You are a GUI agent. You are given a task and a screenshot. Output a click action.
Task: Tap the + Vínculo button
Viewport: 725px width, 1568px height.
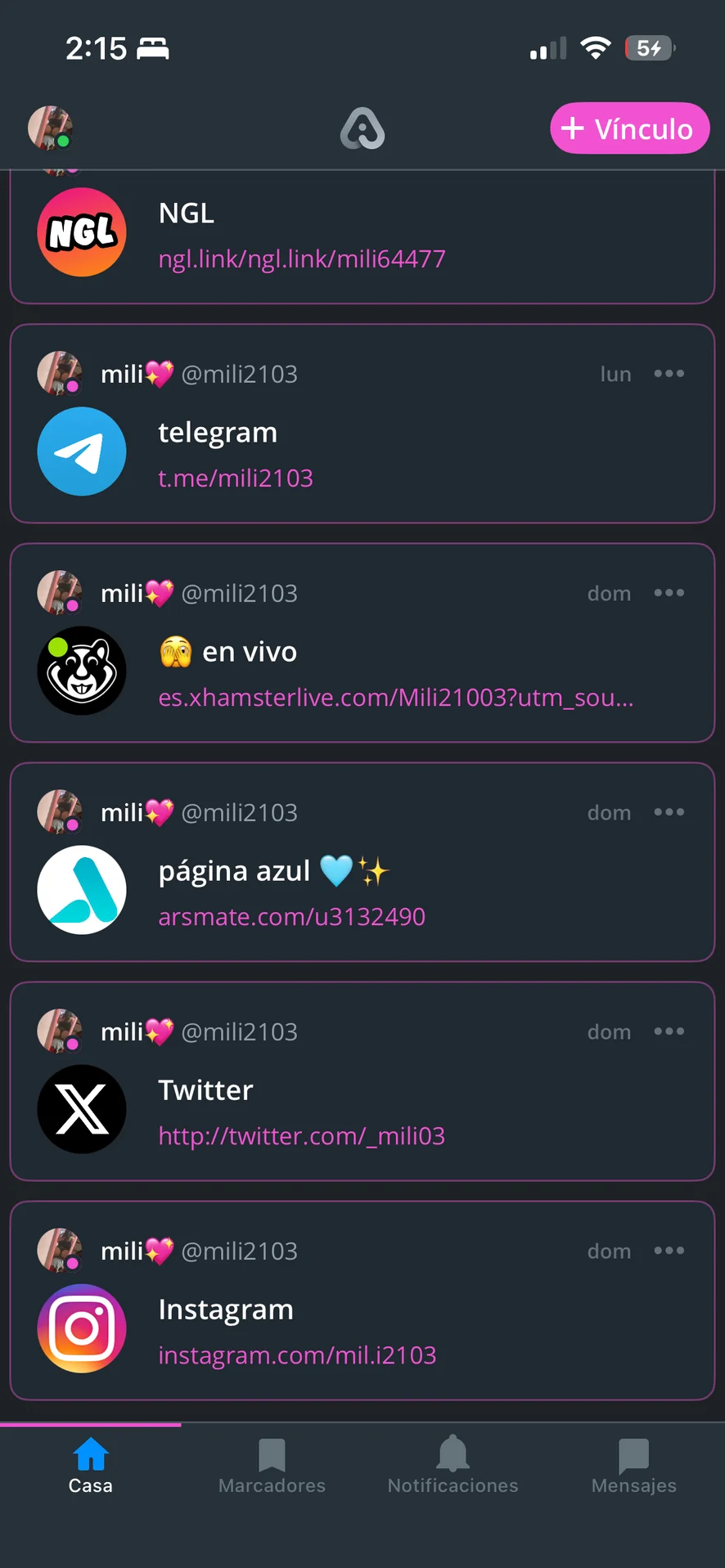tap(628, 128)
